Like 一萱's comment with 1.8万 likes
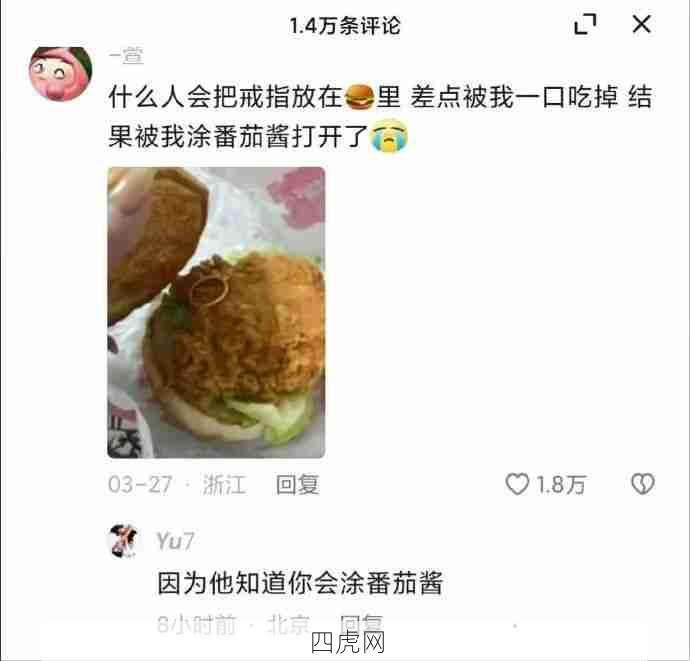Viewport: 690px width, 661px height. (517, 485)
